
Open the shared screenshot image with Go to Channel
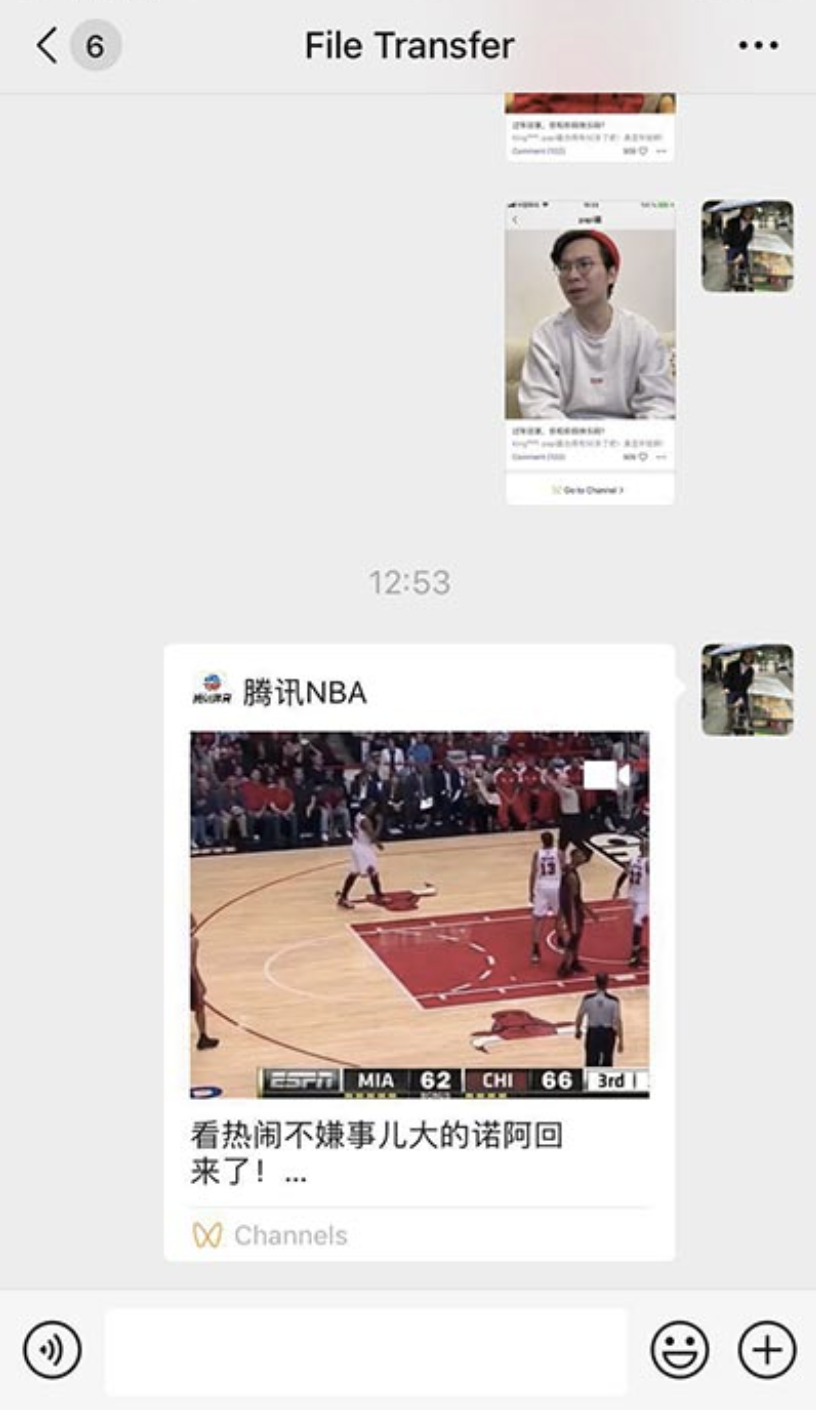589,351
